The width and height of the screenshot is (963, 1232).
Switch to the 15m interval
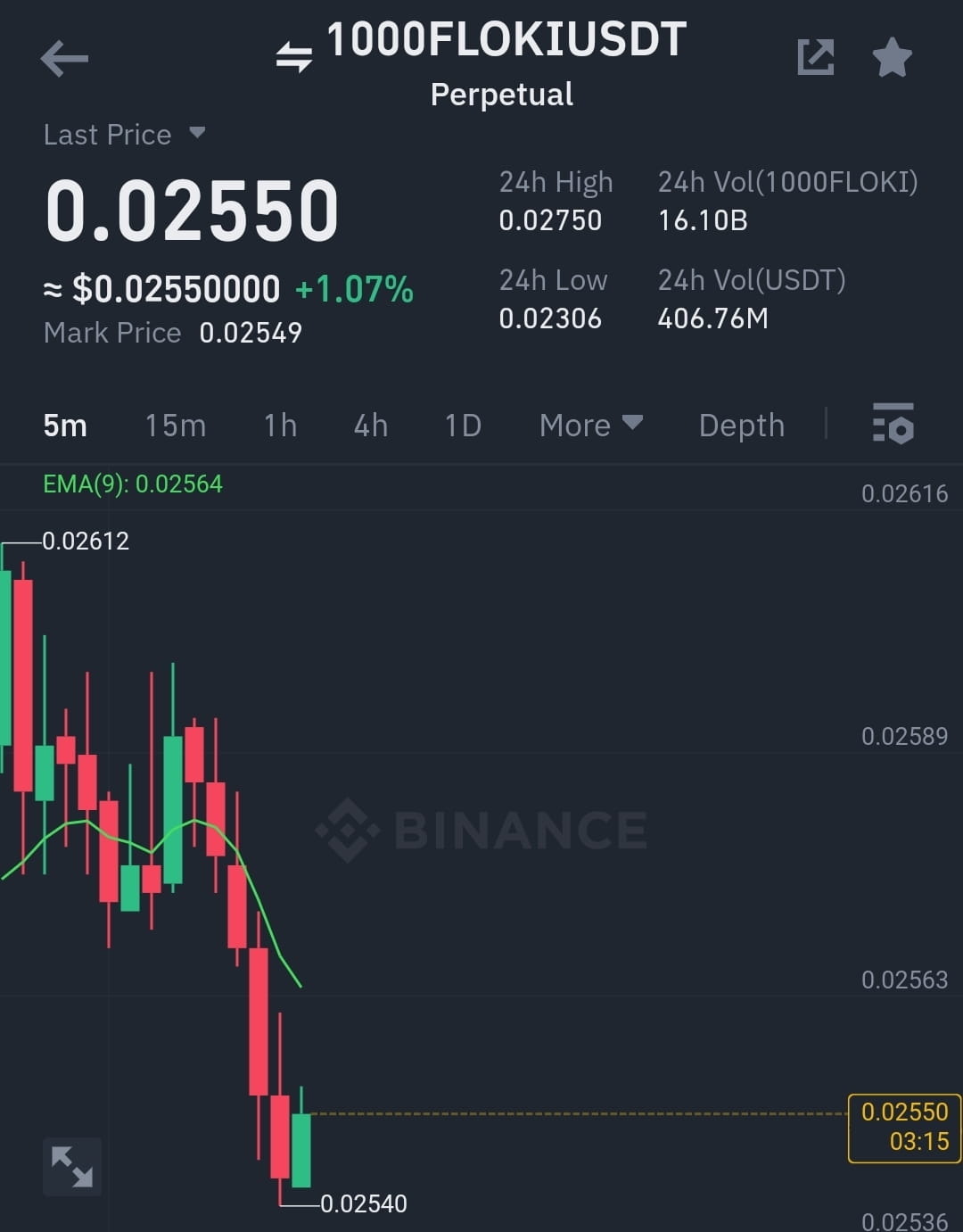click(x=175, y=426)
